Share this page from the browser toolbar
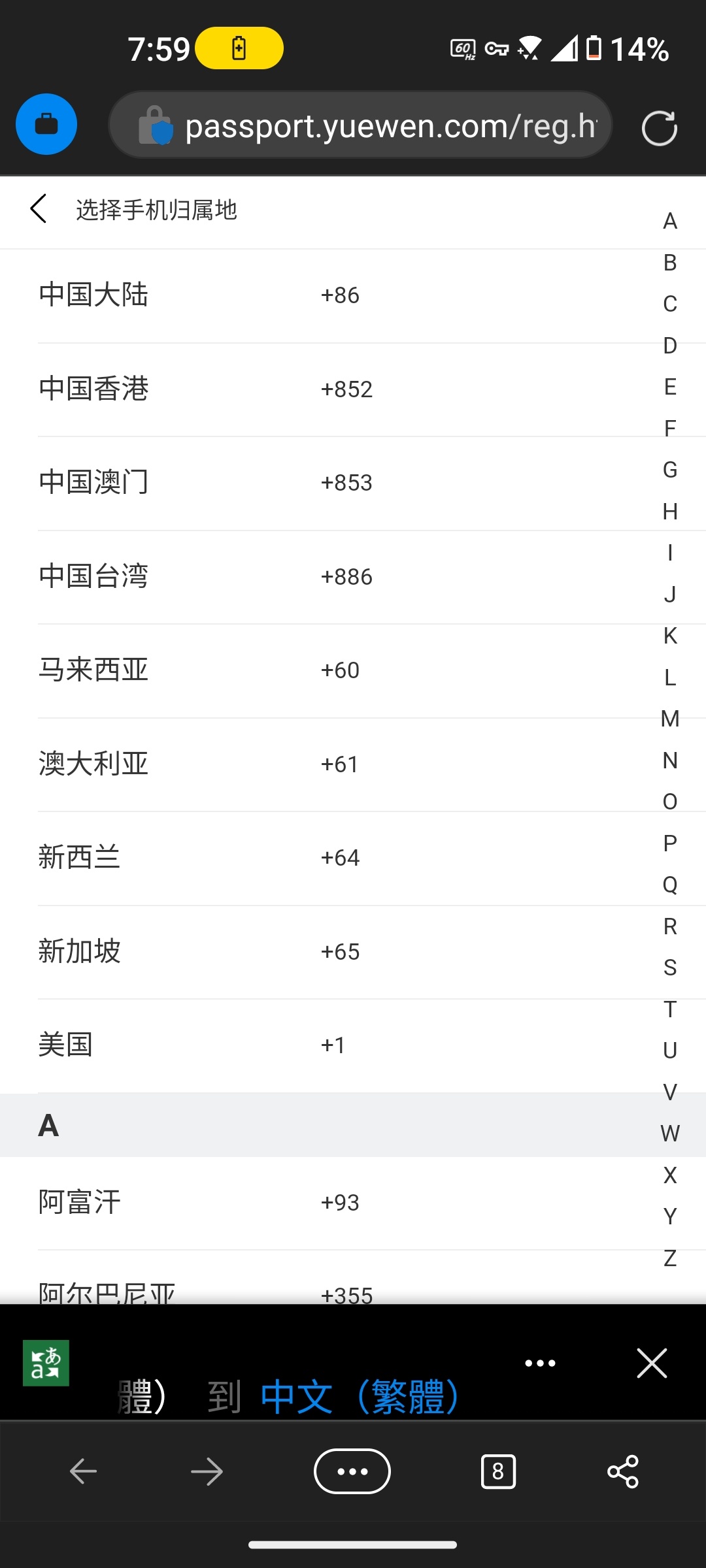 [x=622, y=1472]
